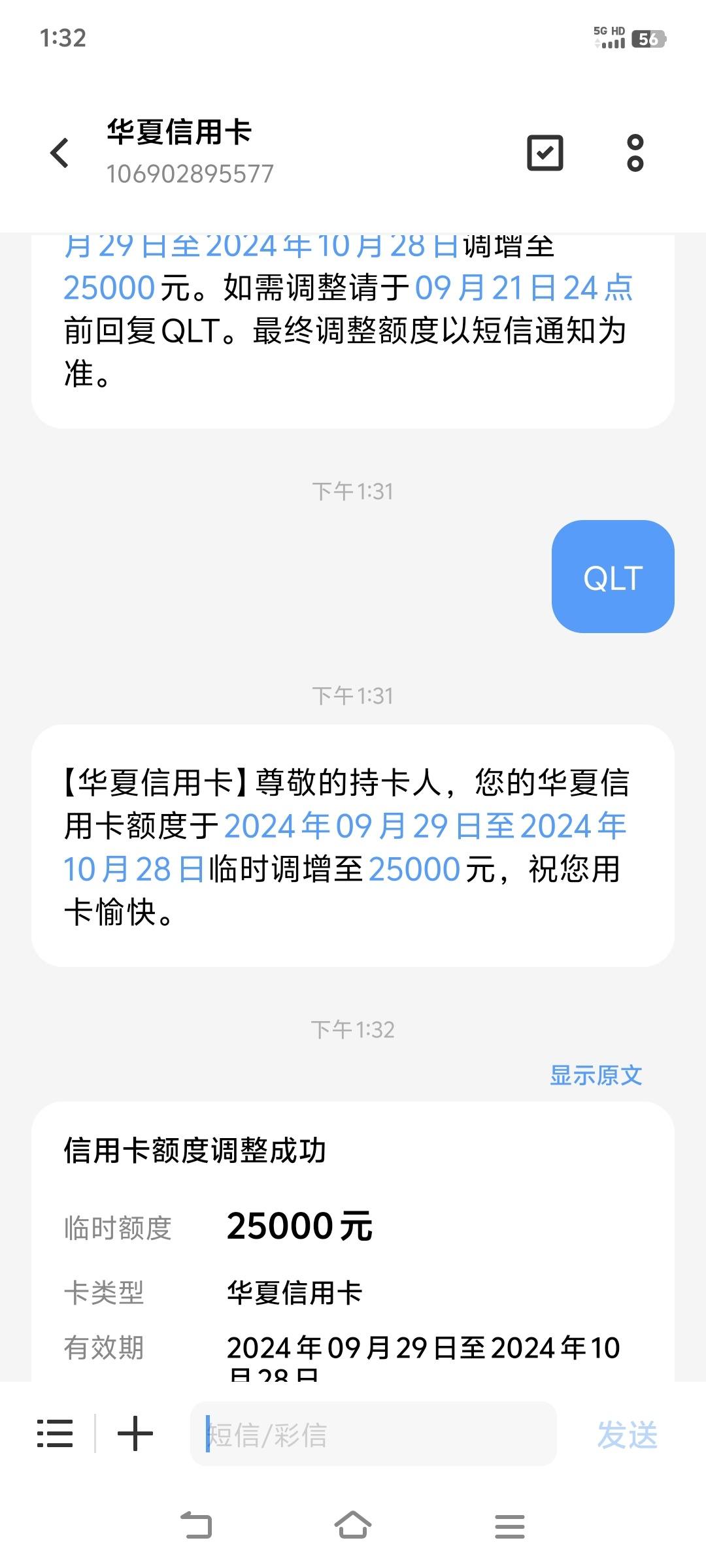Tap the 显示原文 link
This screenshot has height=1568, width=706.
(596, 1075)
